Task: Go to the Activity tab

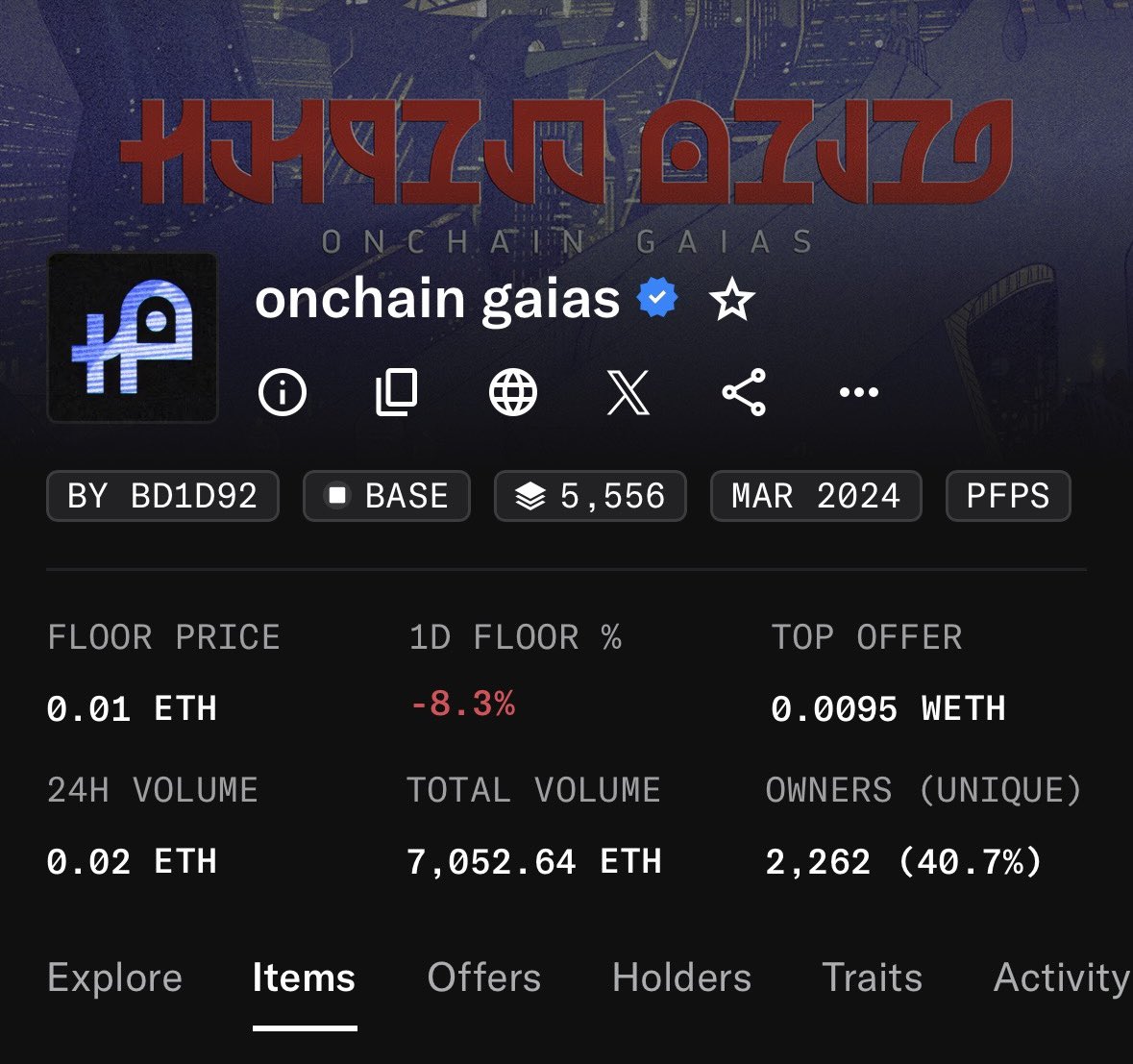Action: [x=1061, y=977]
